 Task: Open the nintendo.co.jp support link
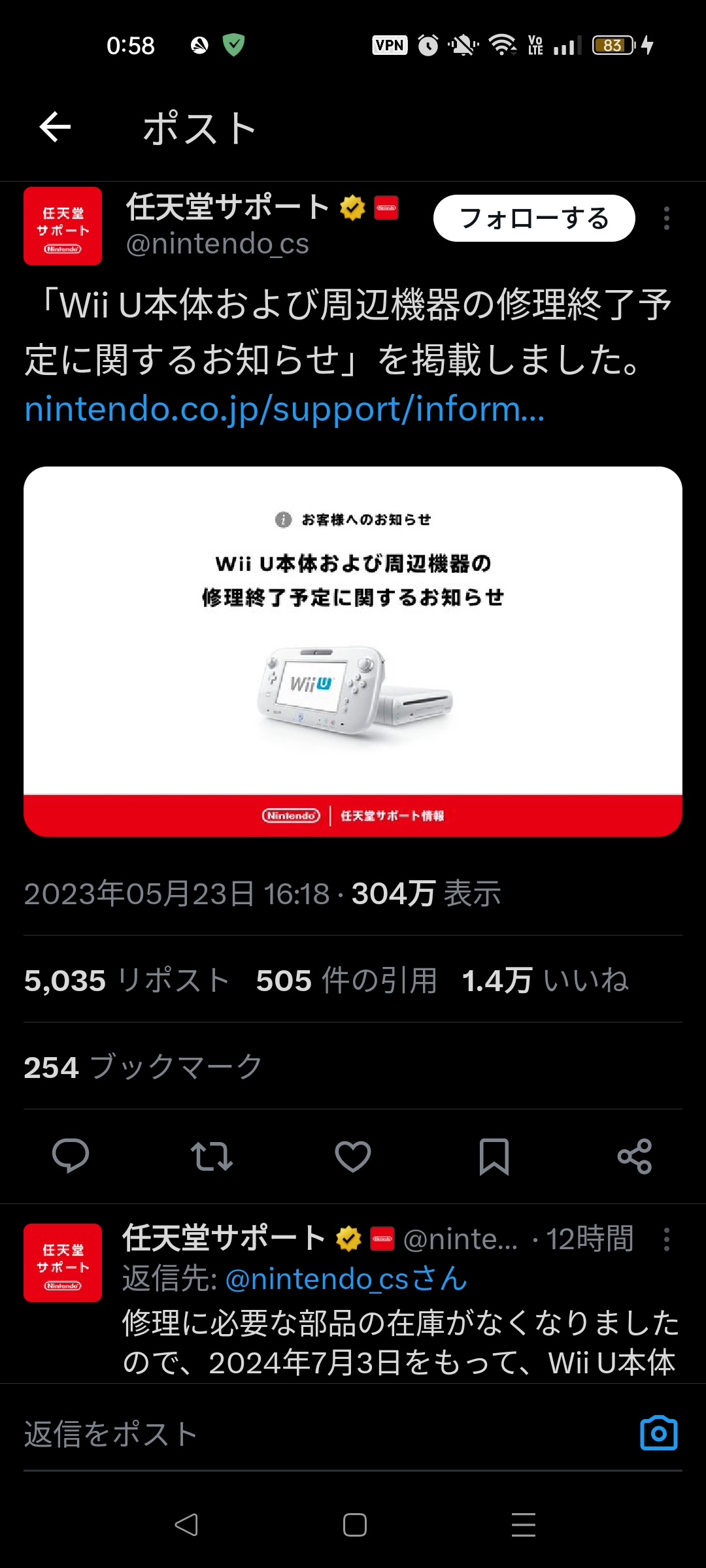click(284, 410)
